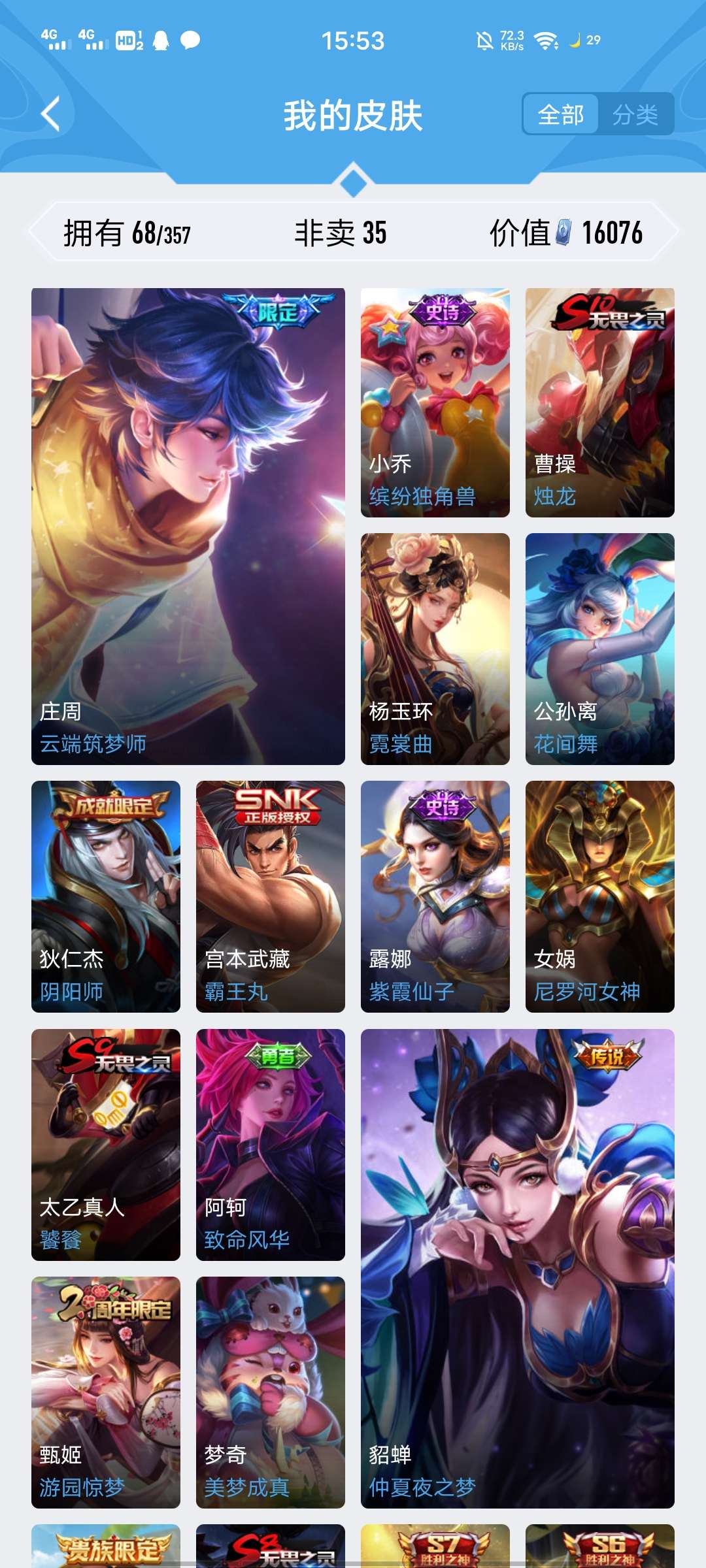The width and height of the screenshot is (706, 1568).
Task: Open 女娲 尼罗河女神 skin card
Action: point(600,896)
